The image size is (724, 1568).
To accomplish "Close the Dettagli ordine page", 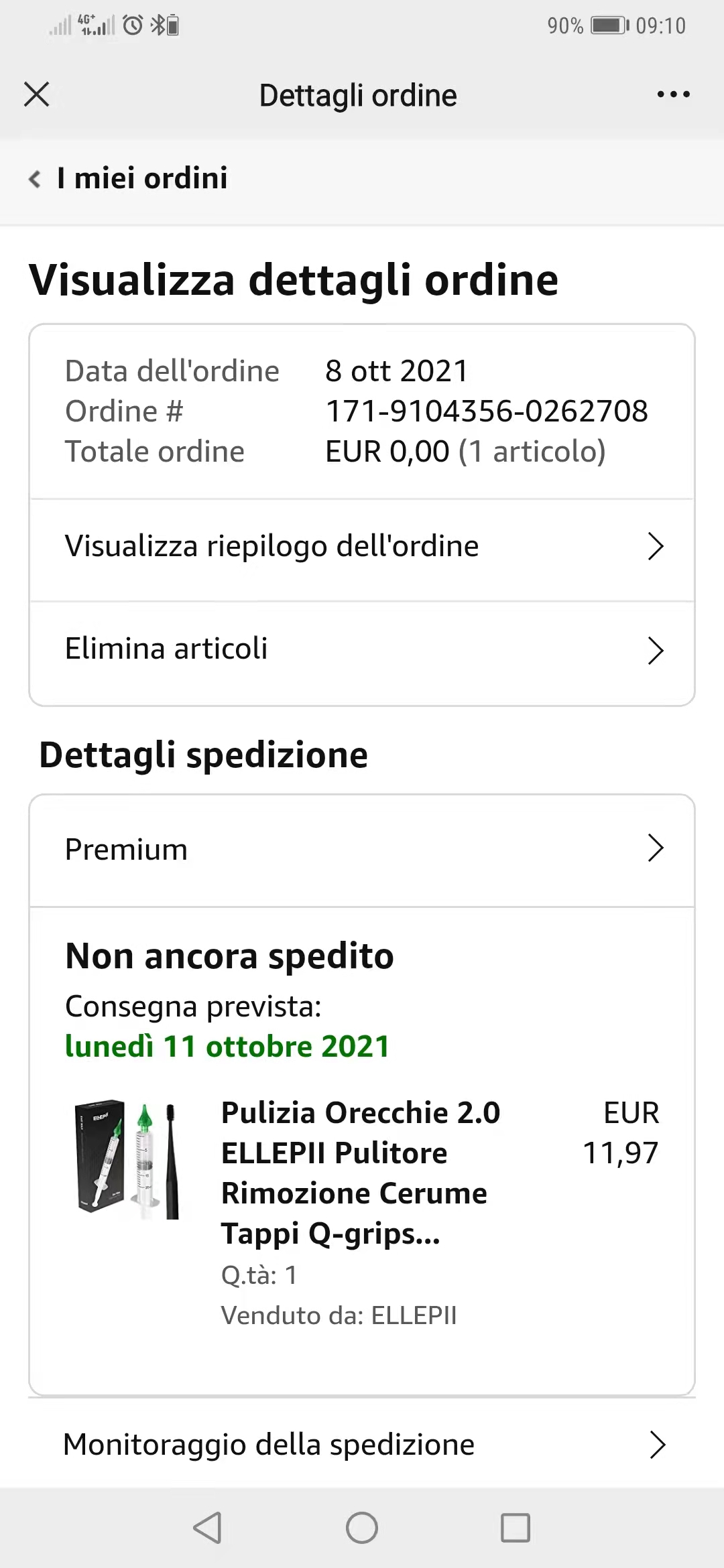I will pos(37,94).
